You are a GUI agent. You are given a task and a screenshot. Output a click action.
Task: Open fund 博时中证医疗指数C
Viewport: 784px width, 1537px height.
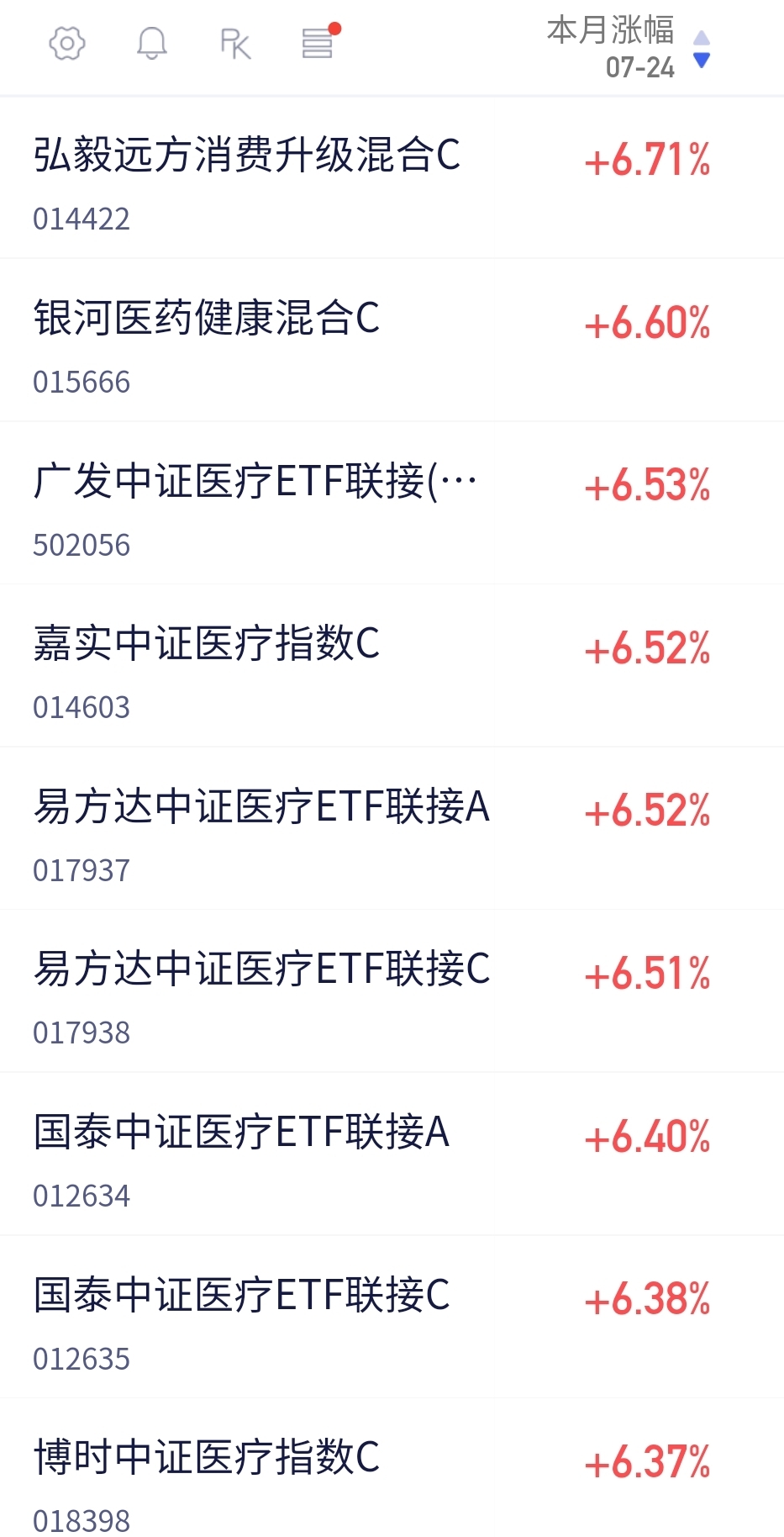(x=392, y=1468)
